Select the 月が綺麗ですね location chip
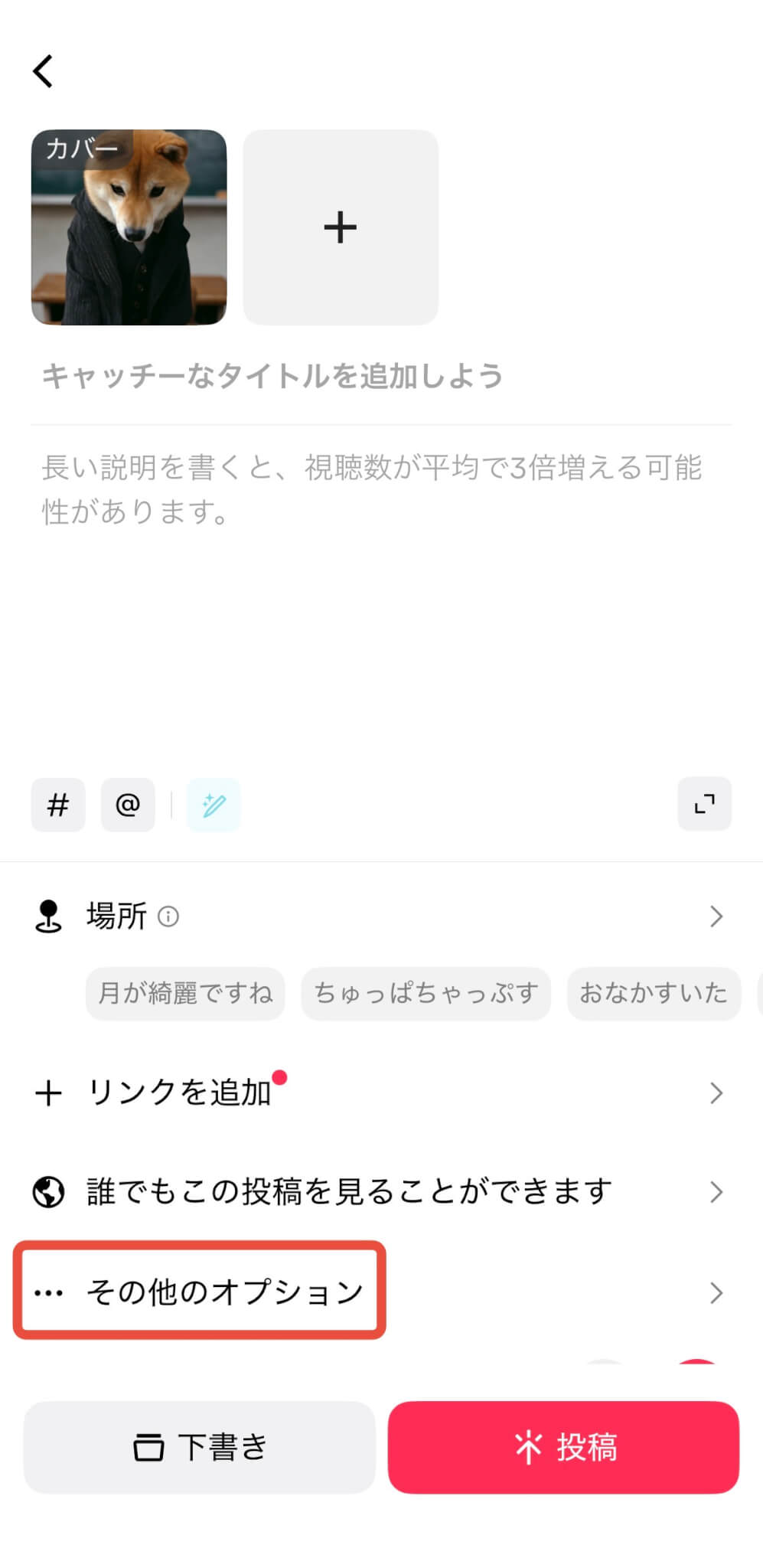The width and height of the screenshot is (763, 1568). (185, 993)
